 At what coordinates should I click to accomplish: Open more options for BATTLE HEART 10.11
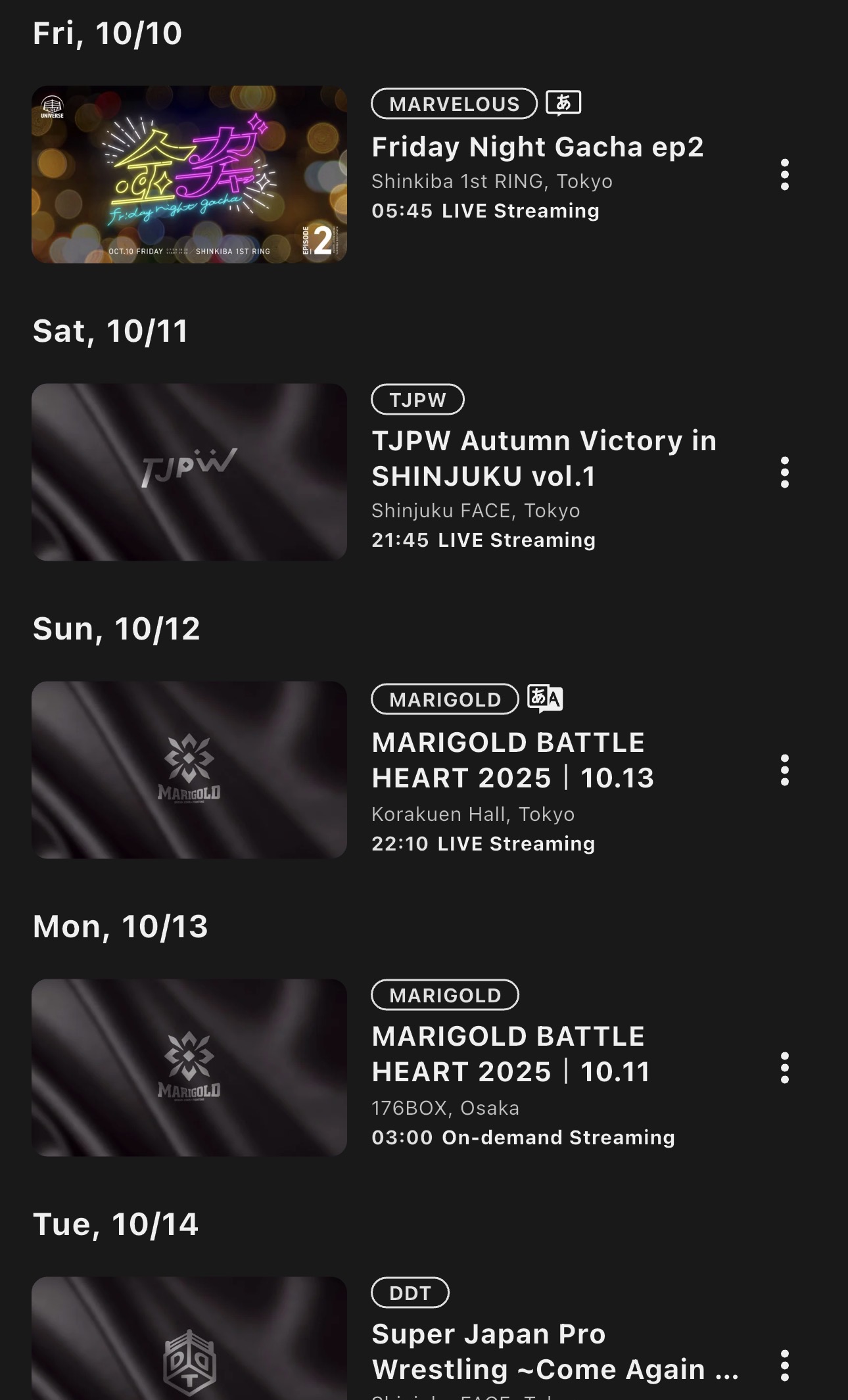tap(784, 1068)
